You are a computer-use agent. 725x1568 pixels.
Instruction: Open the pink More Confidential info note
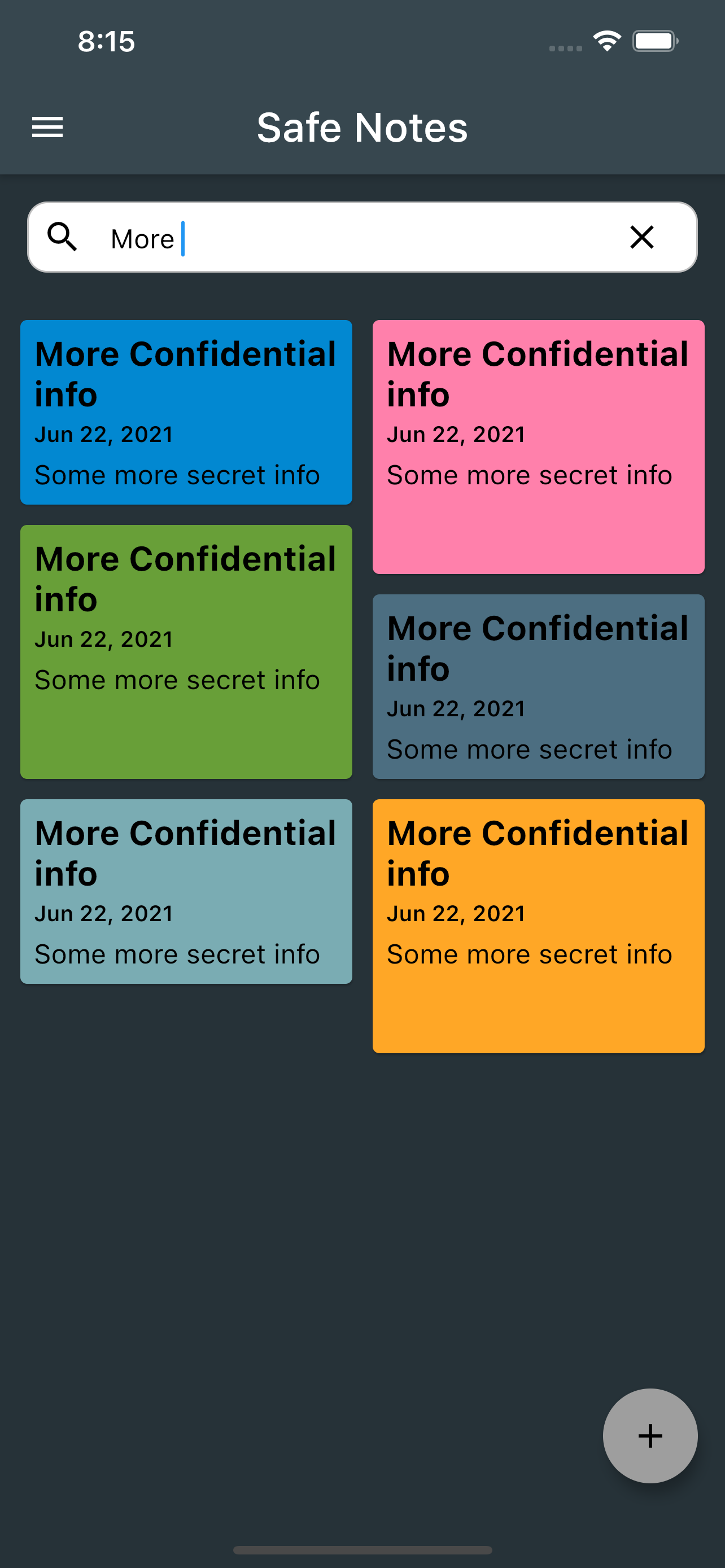point(538,447)
